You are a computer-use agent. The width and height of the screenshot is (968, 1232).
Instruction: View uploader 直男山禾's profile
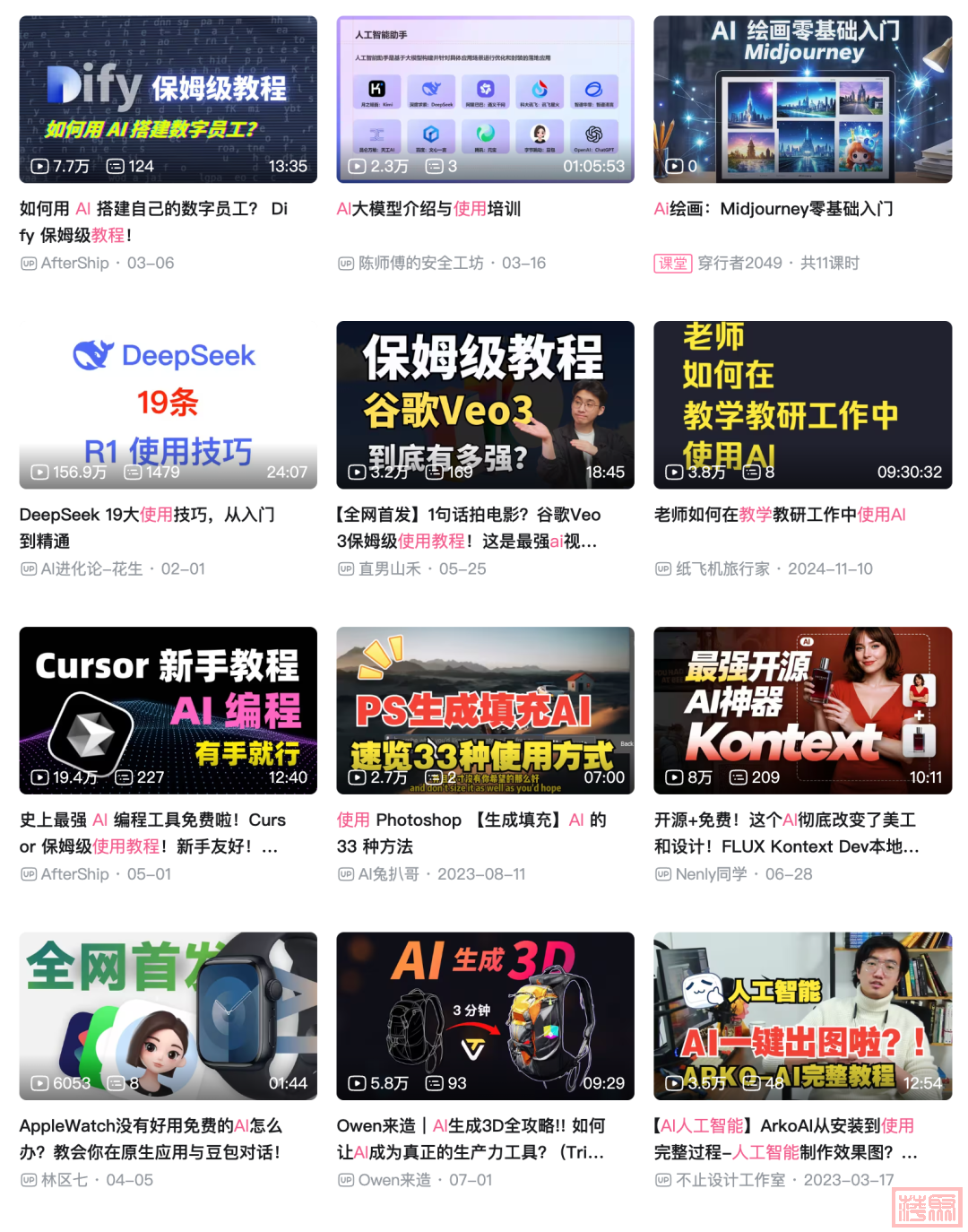[x=389, y=568]
